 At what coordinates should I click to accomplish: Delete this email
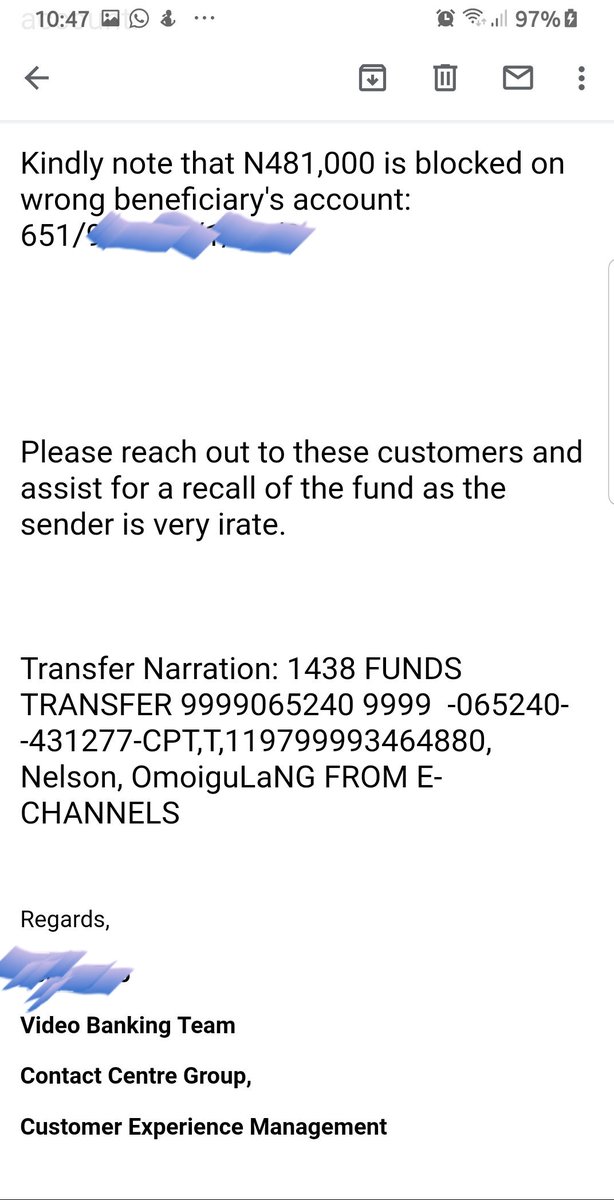pyautogui.click(x=445, y=78)
